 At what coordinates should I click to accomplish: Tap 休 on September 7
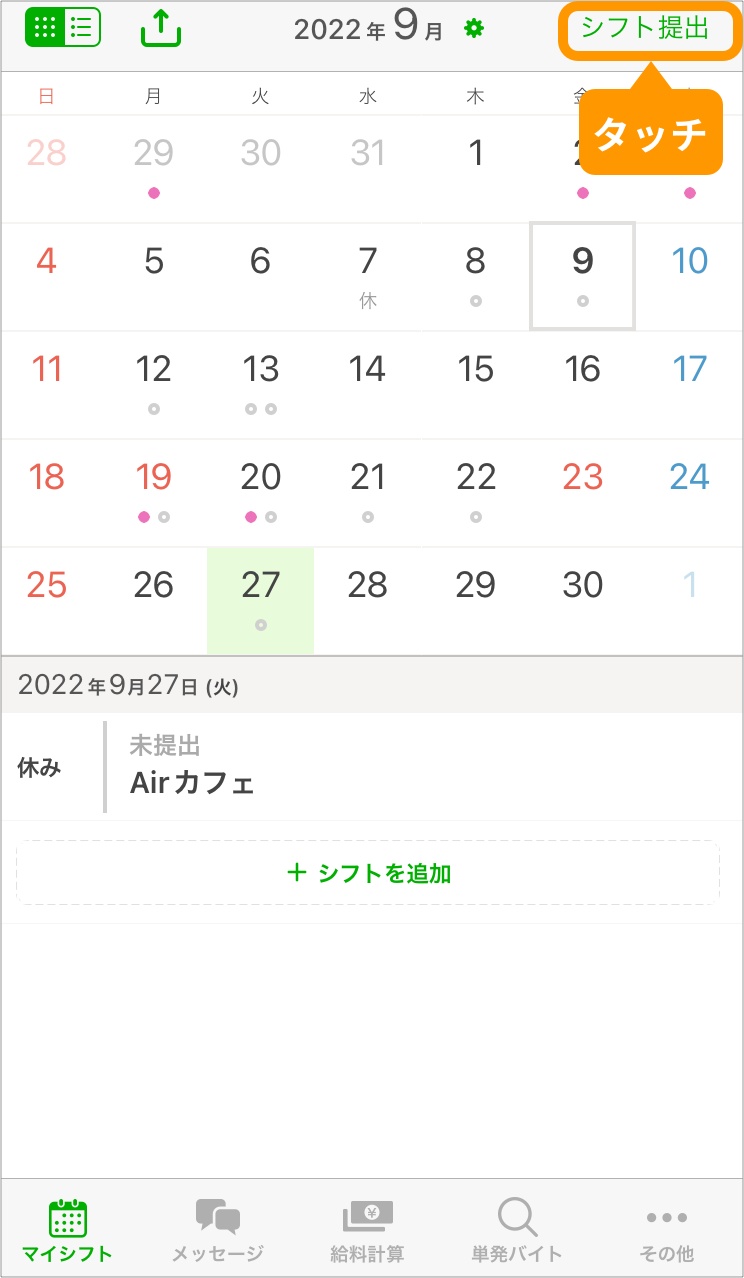pyautogui.click(x=367, y=274)
